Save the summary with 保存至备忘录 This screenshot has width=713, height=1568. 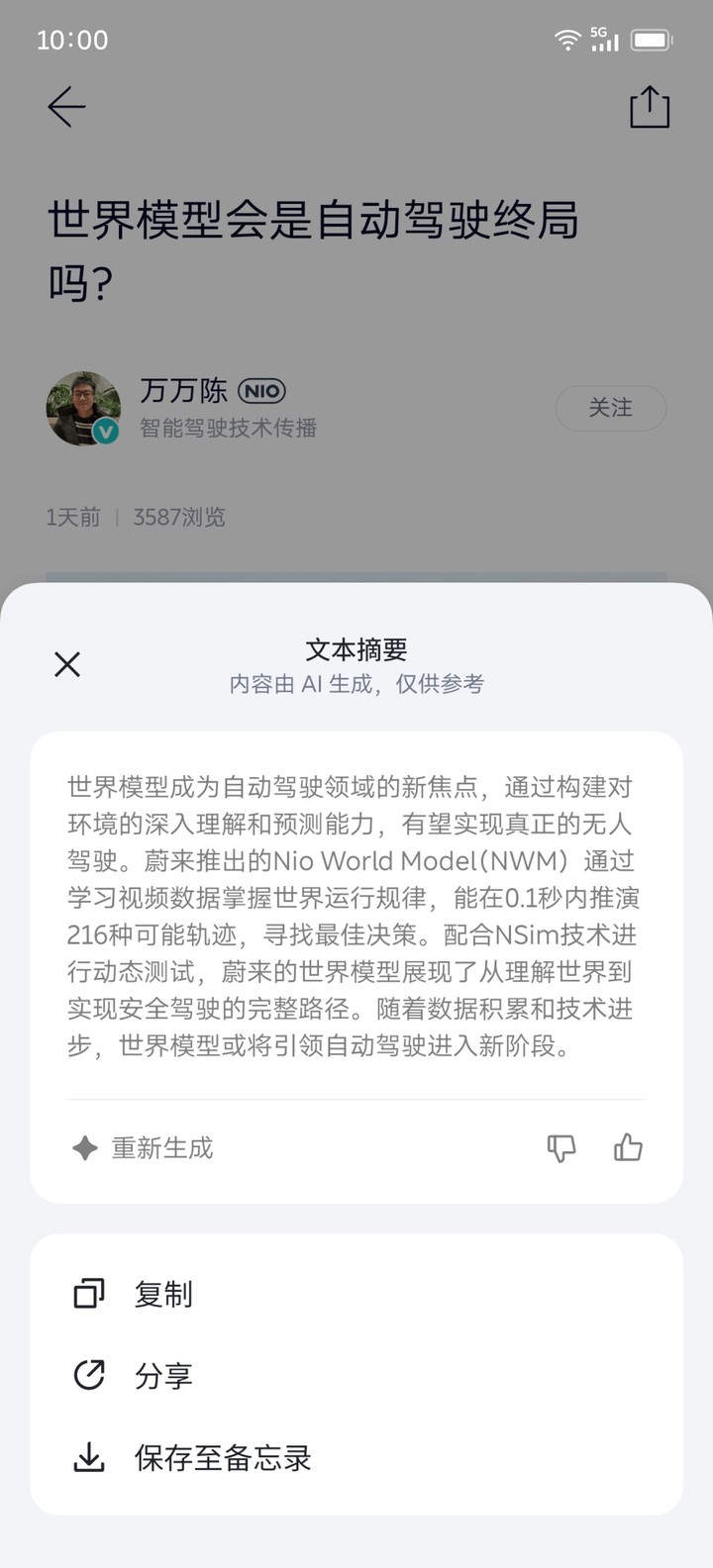coord(223,1457)
